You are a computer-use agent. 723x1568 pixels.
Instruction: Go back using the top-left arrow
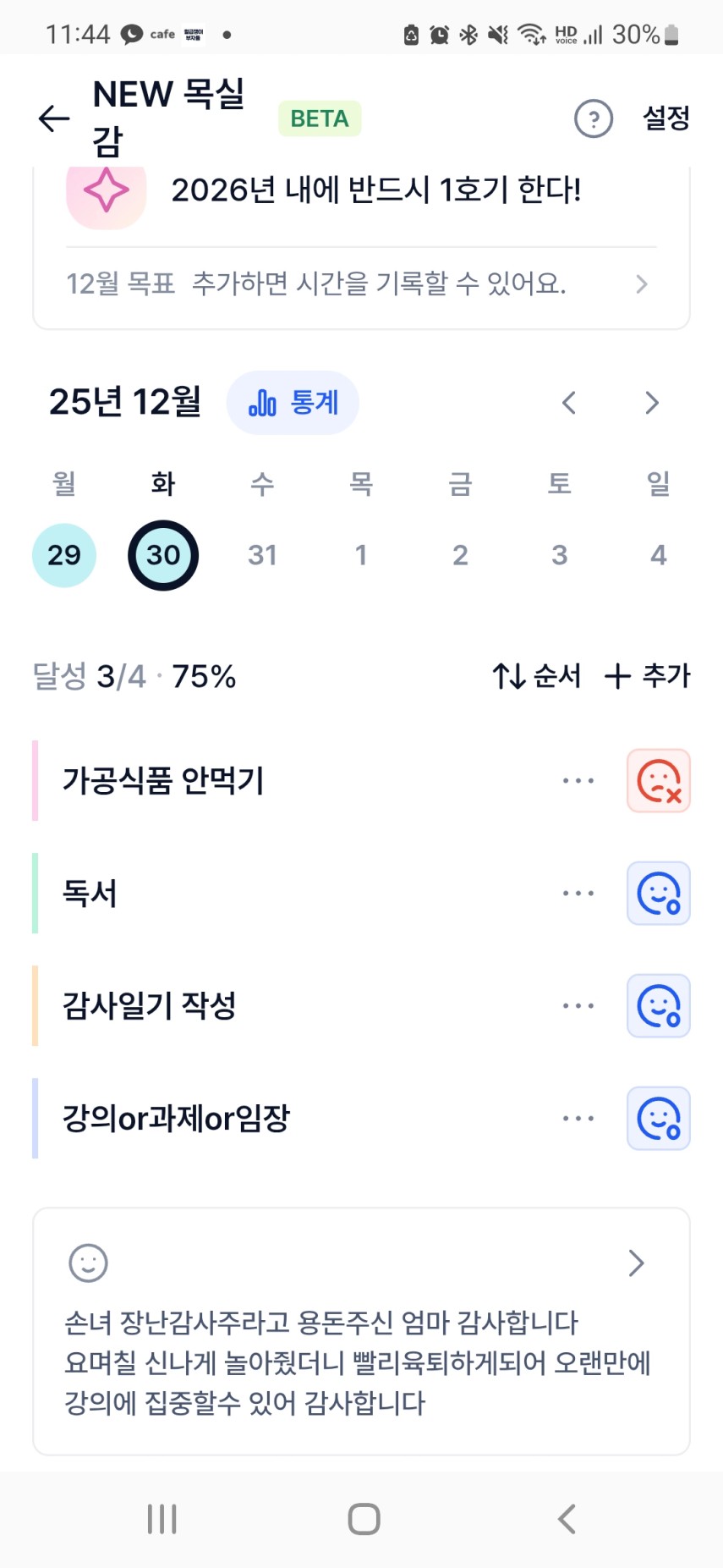54,118
